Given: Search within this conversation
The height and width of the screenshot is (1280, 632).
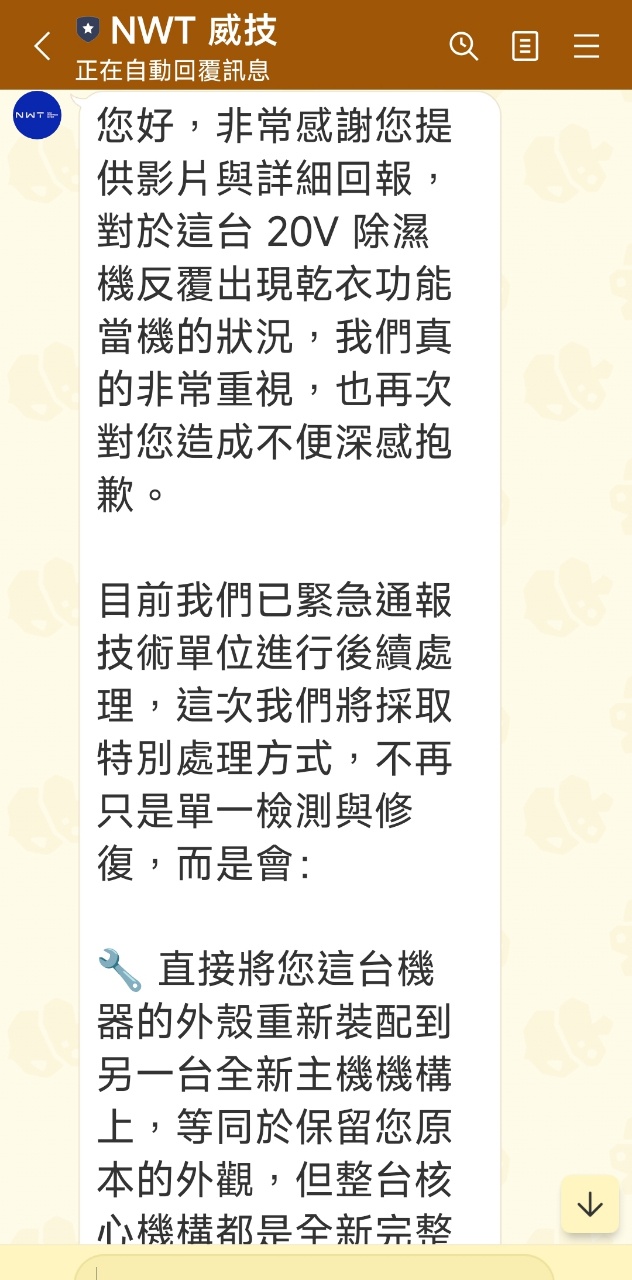Looking at the screenshot, I should [x=464, y=46].
